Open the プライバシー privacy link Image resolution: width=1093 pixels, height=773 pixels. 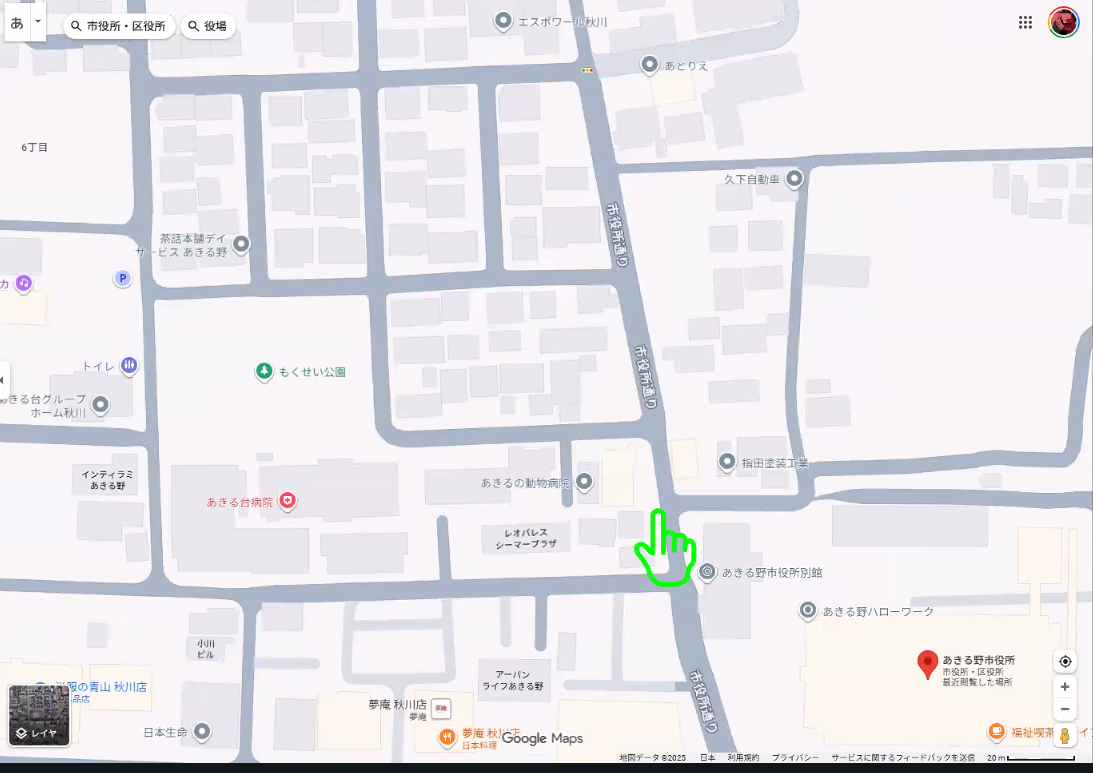click(795, 758)
